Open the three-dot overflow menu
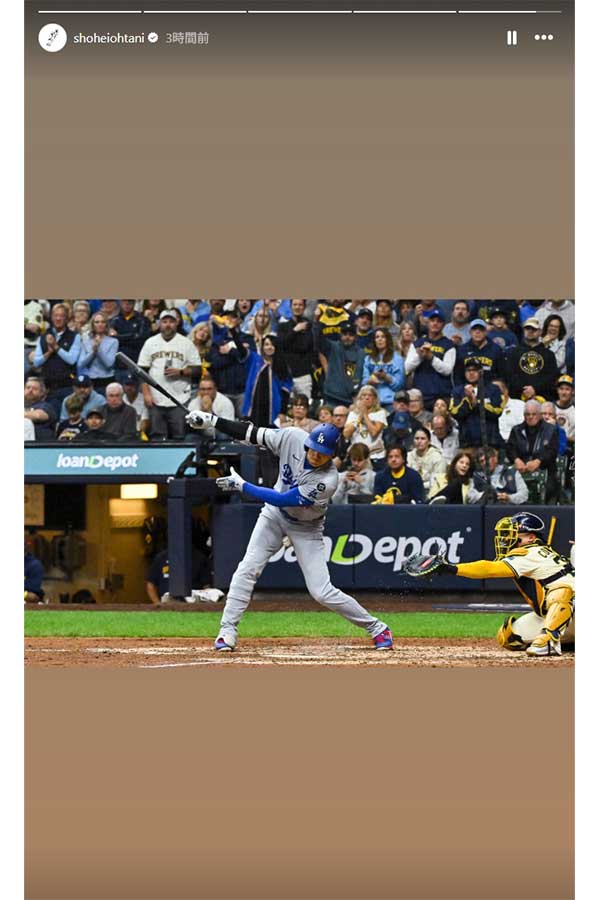The width and height of the screenshot is (600, 900). pos(543,38)
